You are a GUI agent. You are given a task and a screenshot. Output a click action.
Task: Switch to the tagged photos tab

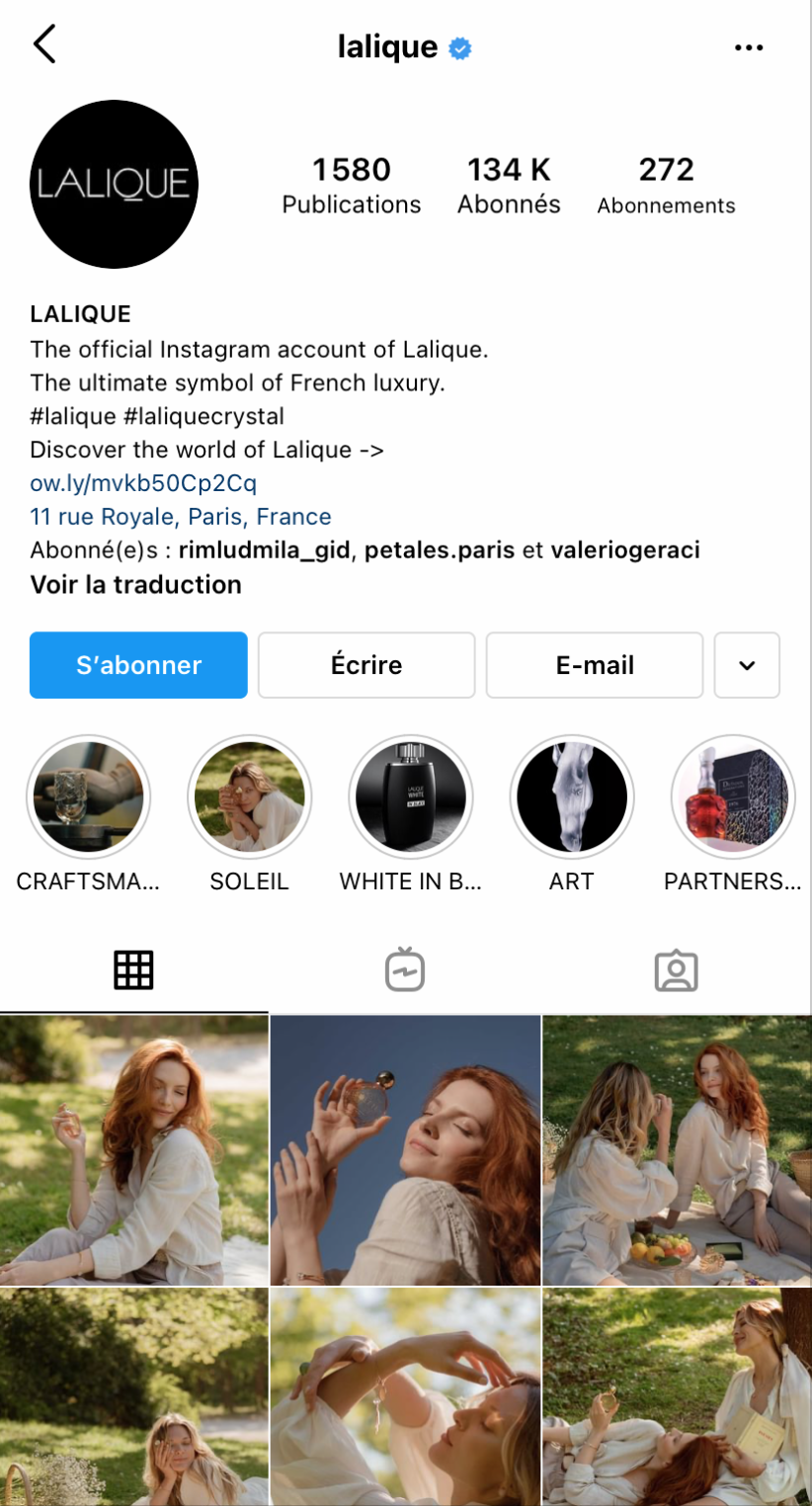pyautogui.click(x=676, y=970)
